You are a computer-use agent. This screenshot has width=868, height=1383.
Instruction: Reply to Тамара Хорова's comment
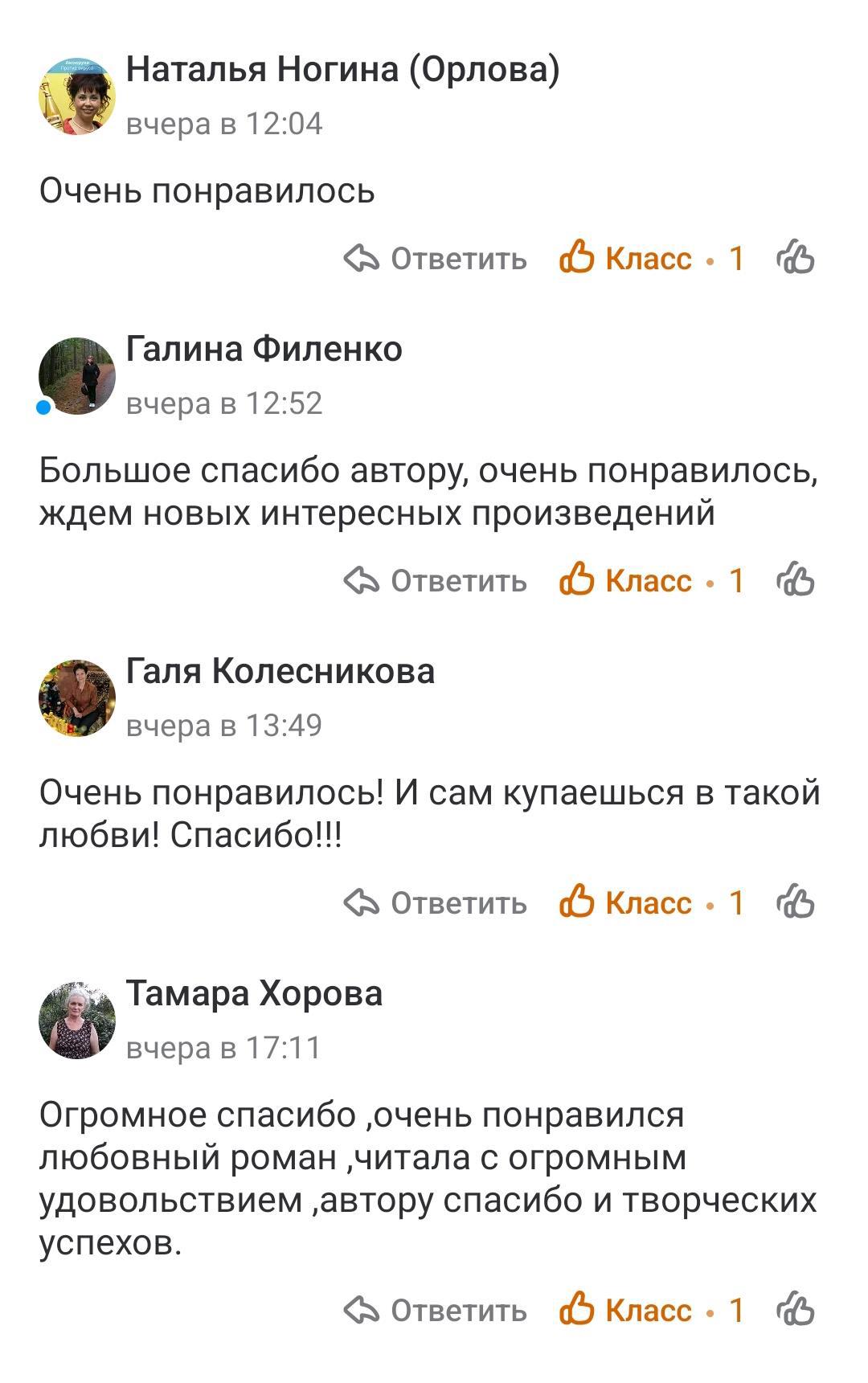(x=436, y=1311)
